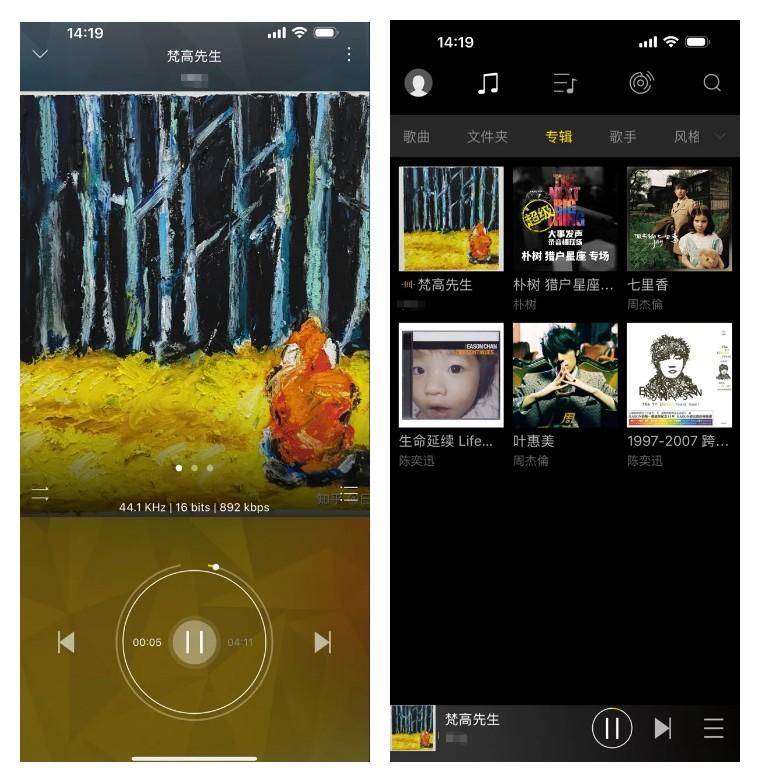
Task: Switch to the 文件夹 tab
Action: [x=488, y=137]
